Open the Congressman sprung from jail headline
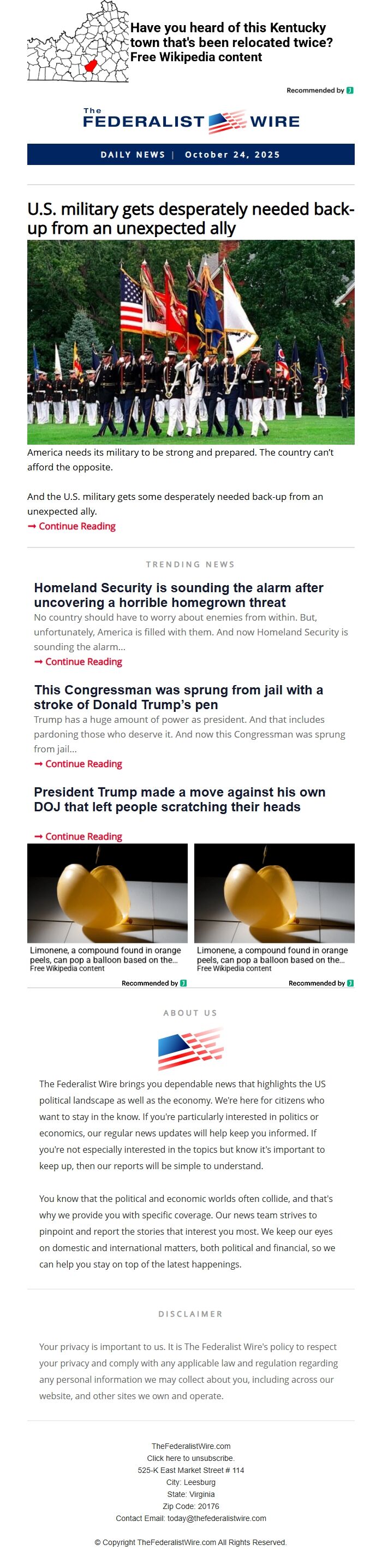 pos(178,697)
